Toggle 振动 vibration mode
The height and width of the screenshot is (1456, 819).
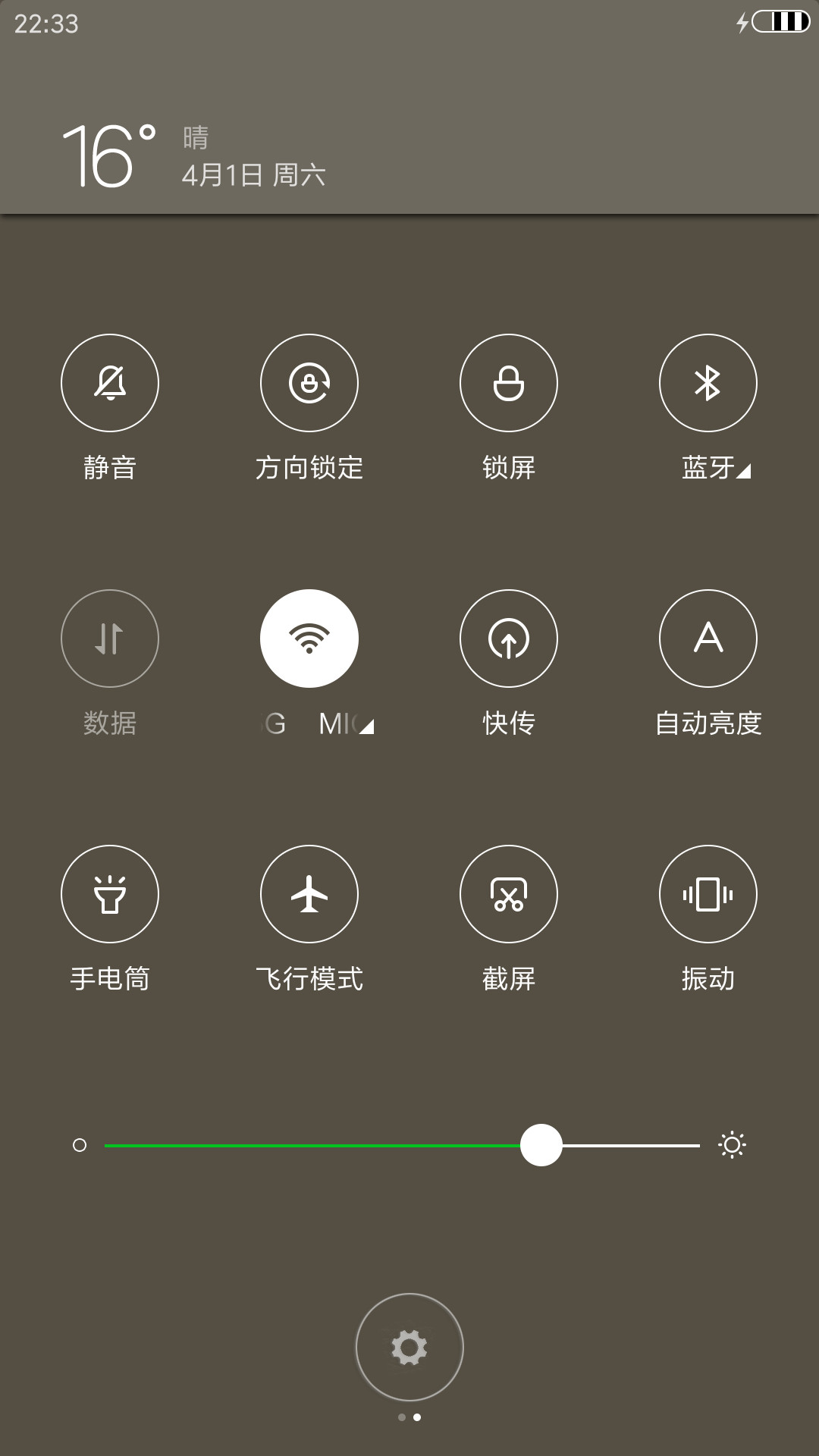[x=708, y=894]
